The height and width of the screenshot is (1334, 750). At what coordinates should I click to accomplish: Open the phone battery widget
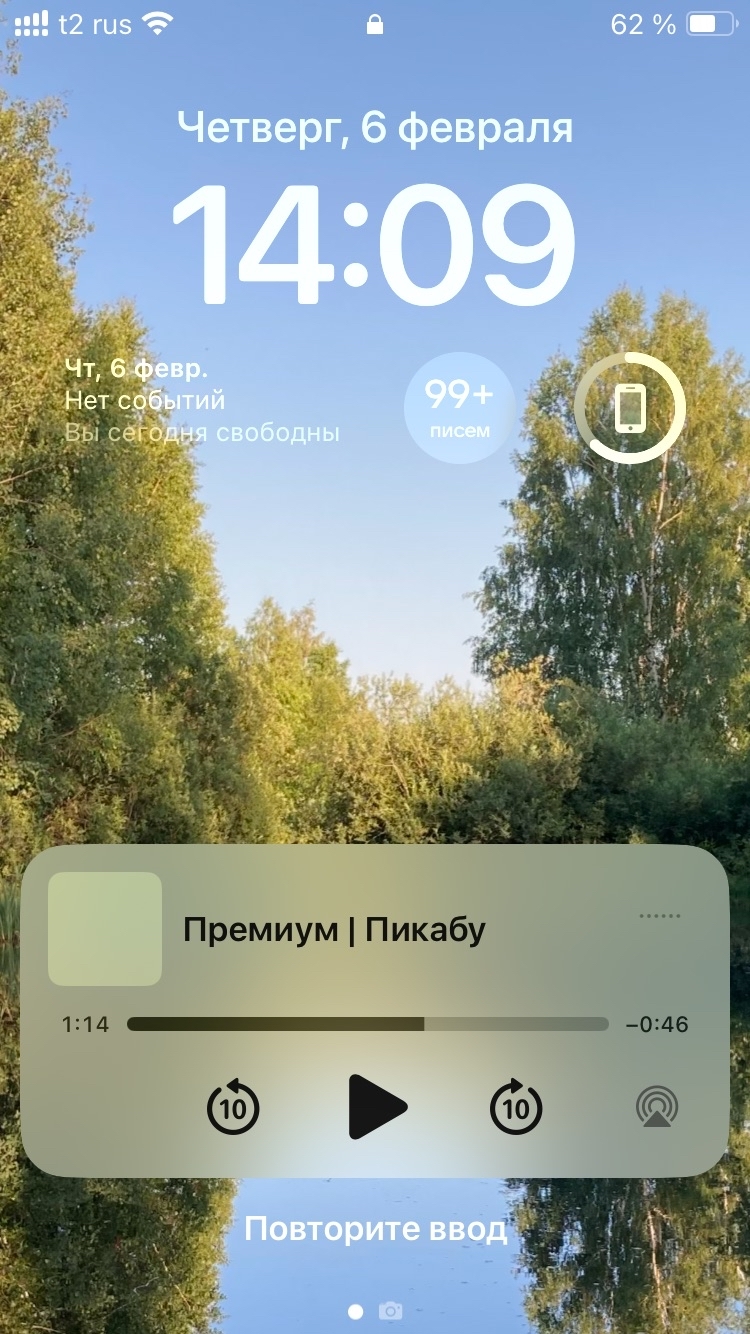[x=630, y=408]
